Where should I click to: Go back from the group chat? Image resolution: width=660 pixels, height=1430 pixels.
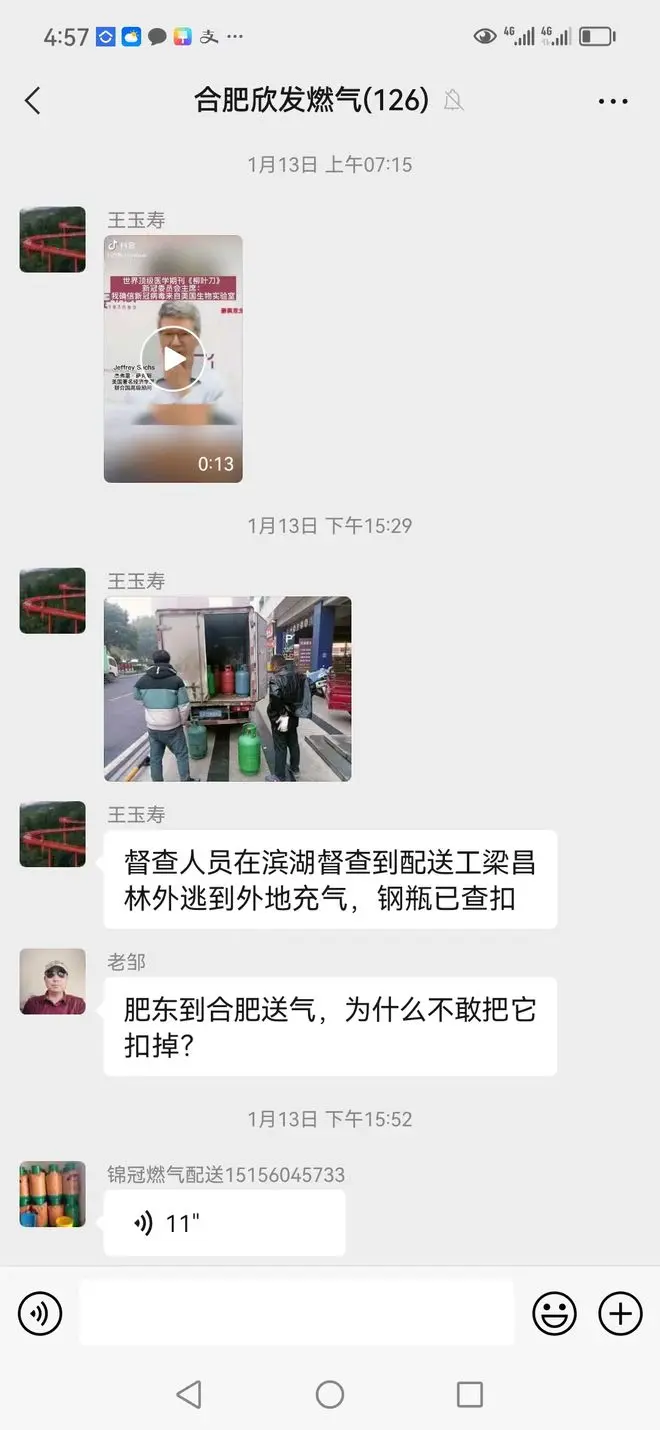click(x=33, y=100)
